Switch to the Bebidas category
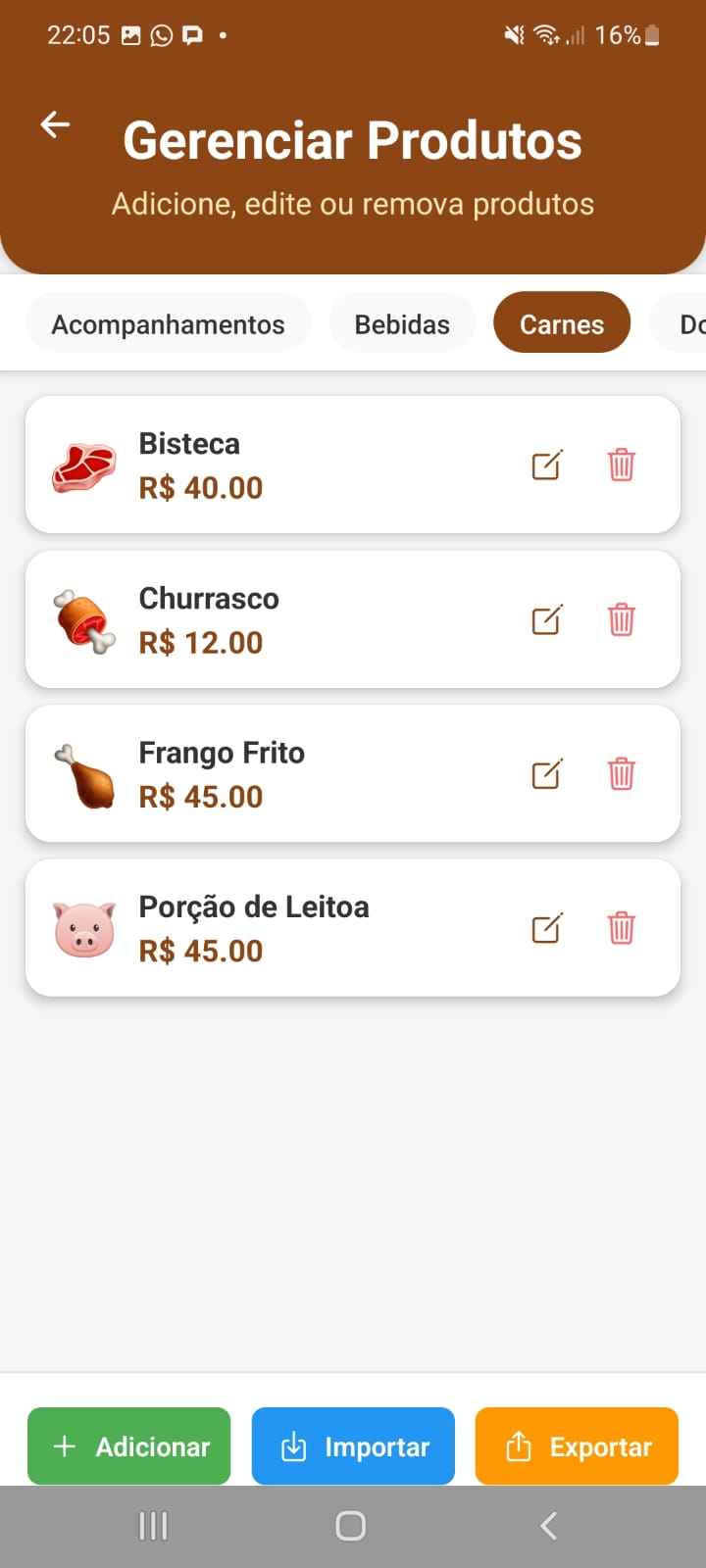Screen dimensions: 706x1568 [x=402, y=322]
